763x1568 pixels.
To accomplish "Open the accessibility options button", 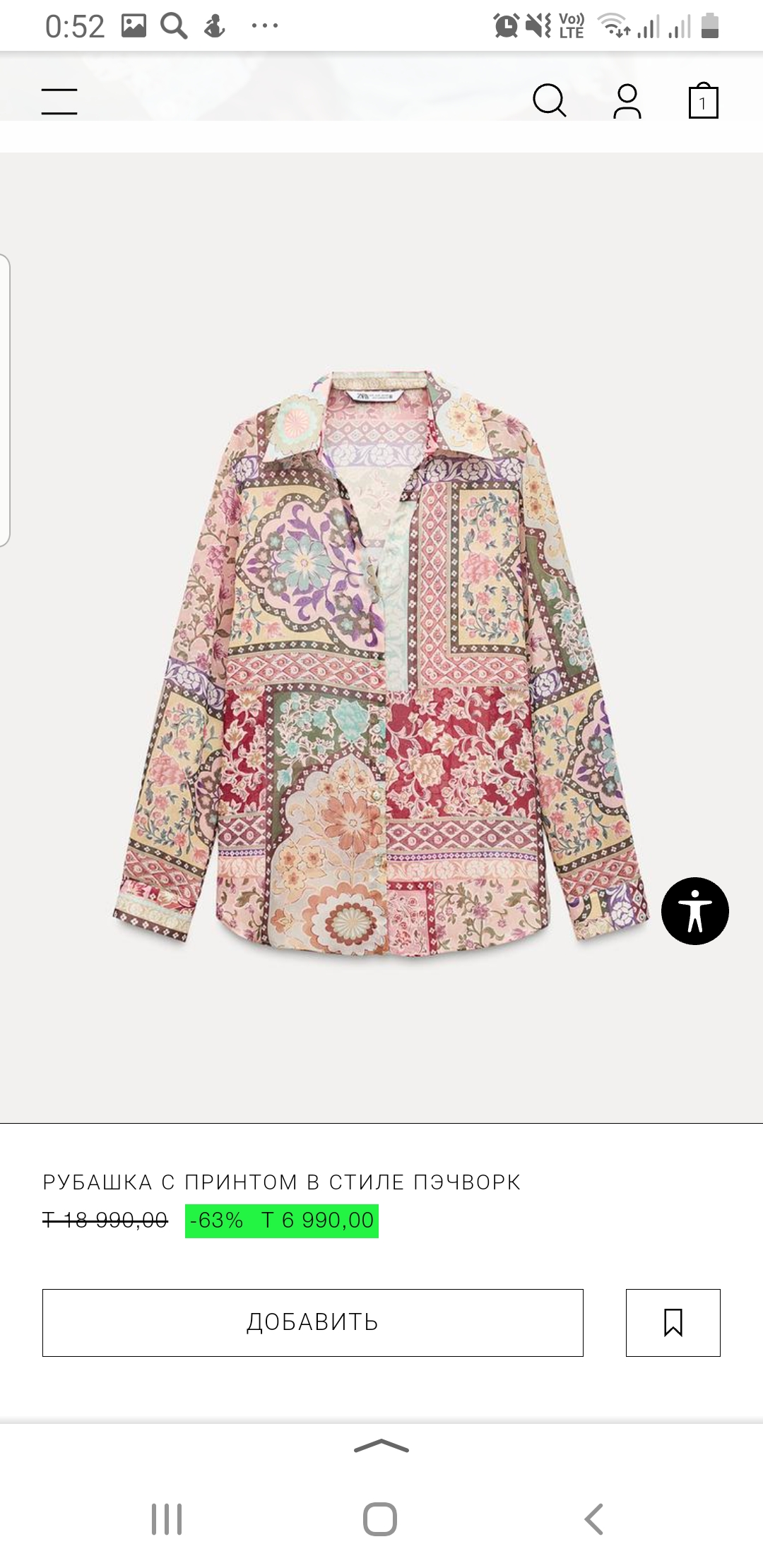I will click(x=694, y=910).
